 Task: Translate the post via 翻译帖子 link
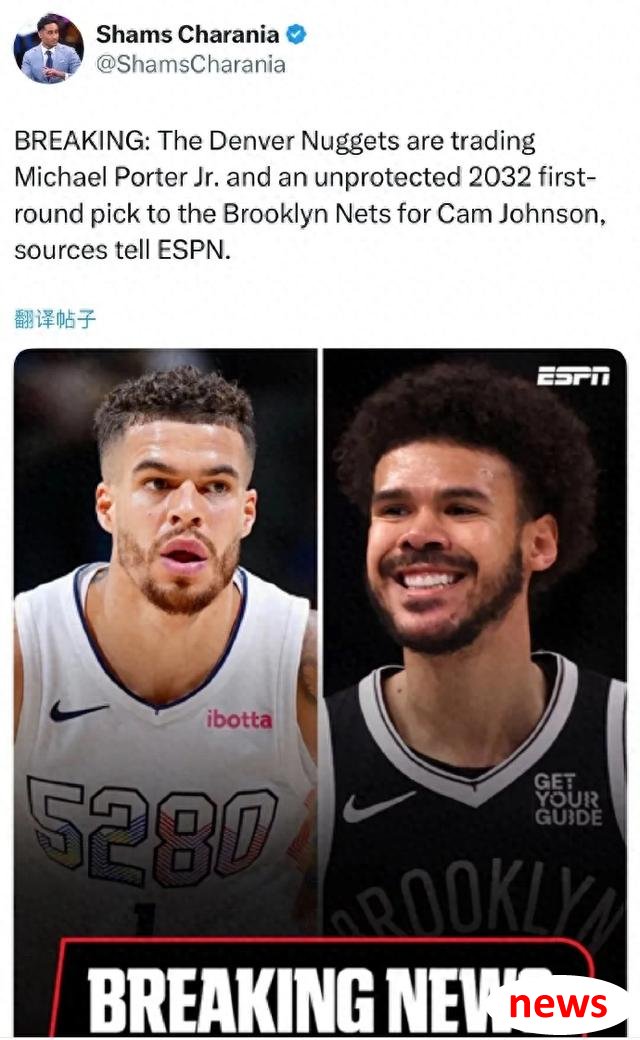56,319
